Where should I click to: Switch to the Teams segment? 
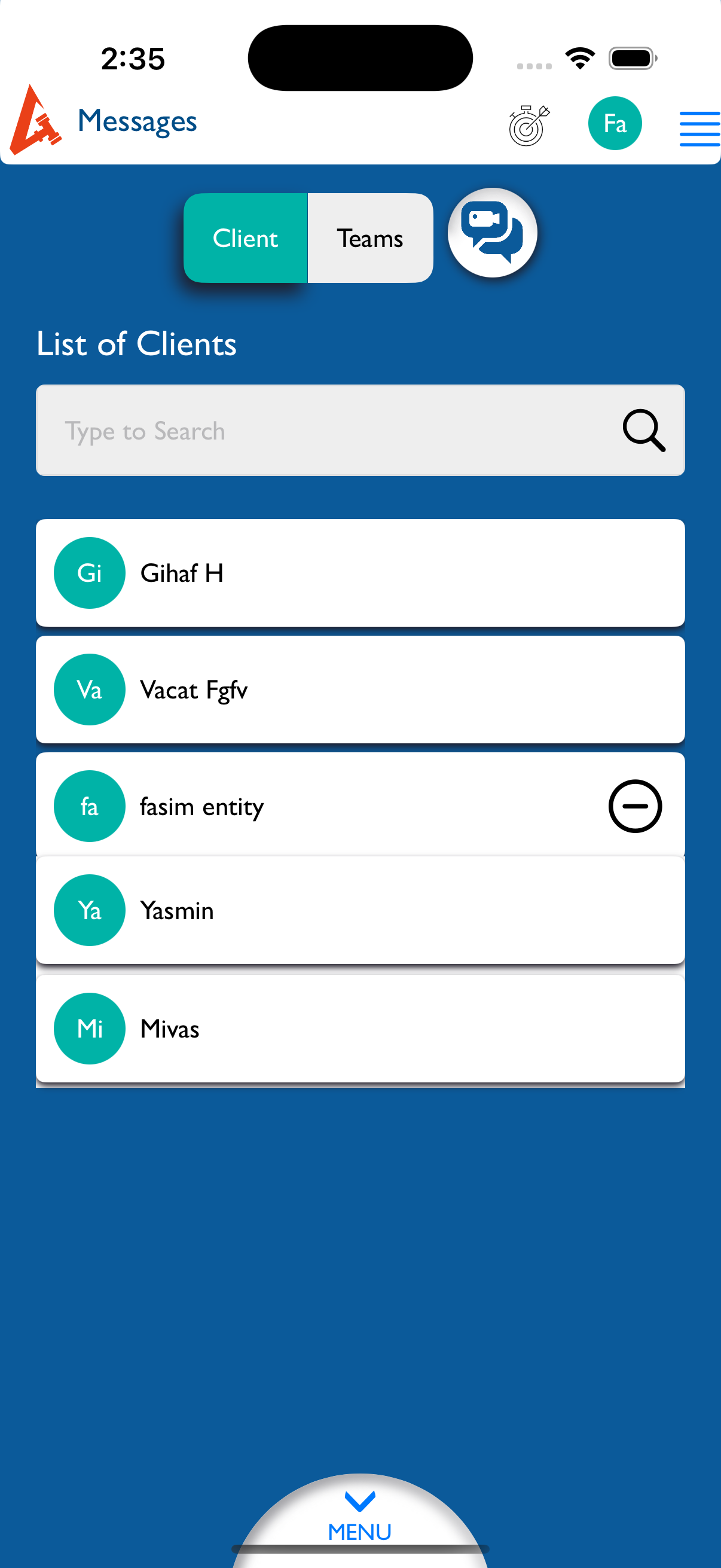point(370,238)
